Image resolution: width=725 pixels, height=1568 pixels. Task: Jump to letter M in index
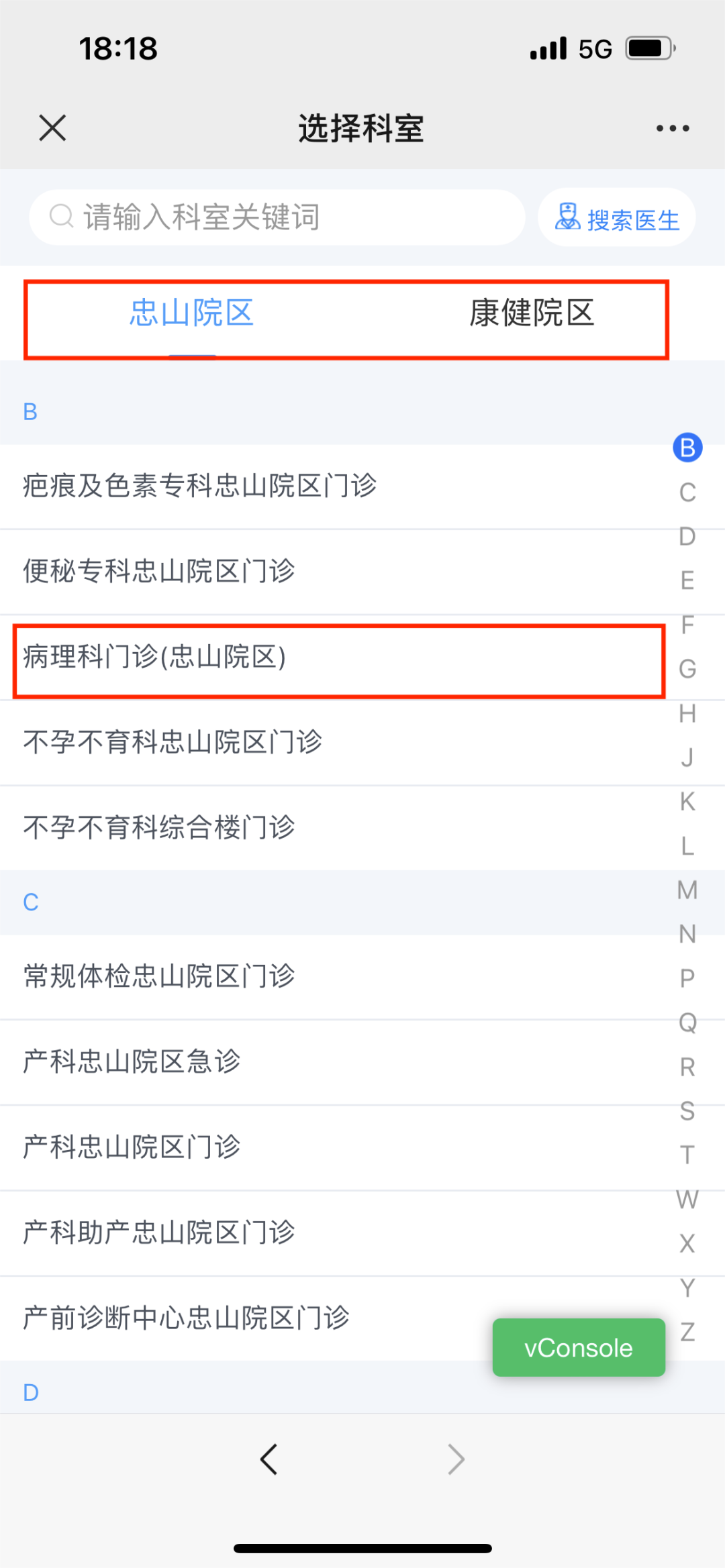click(687, 890)
